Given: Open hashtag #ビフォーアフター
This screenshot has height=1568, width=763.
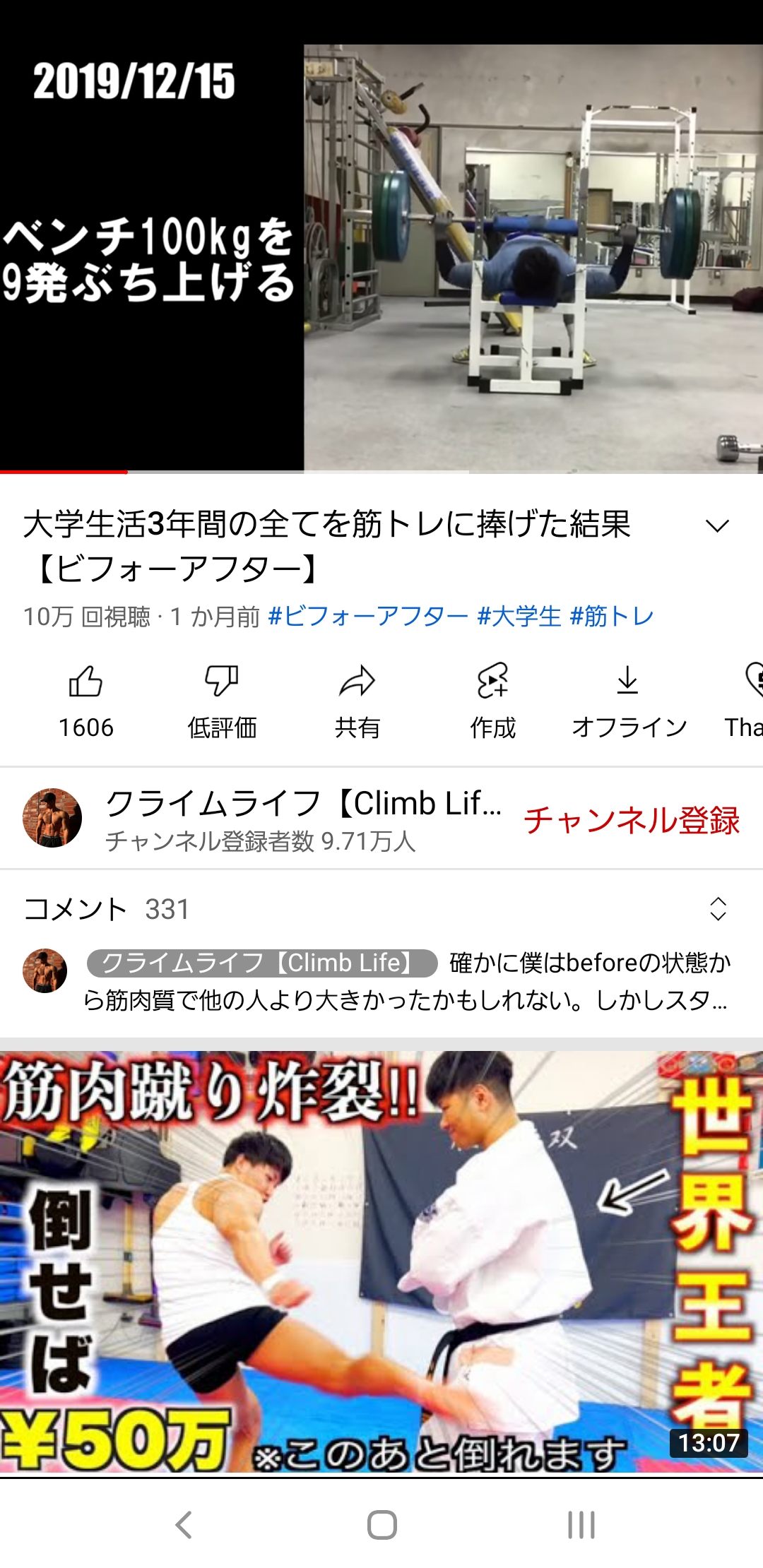Looking at the screenshot, I should point(368,617).
